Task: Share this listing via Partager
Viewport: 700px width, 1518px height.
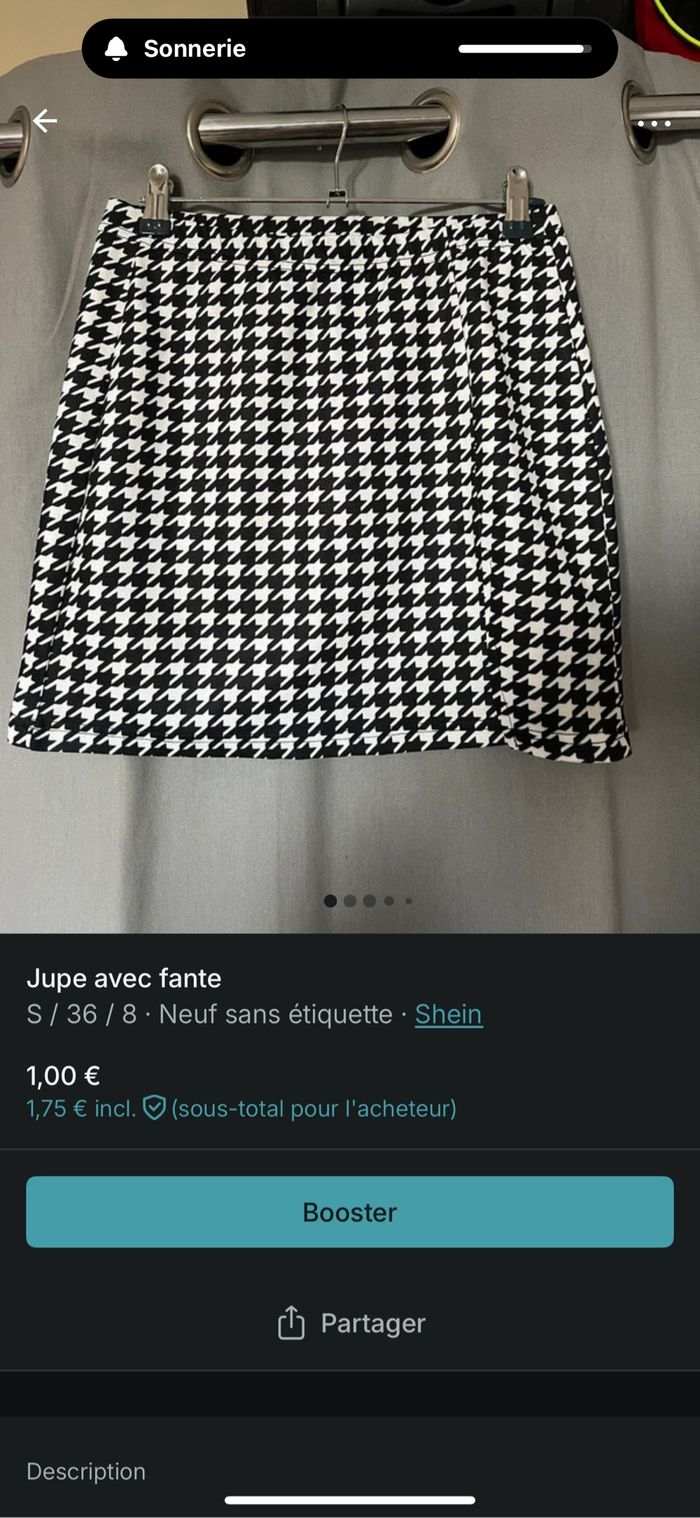Action: 350,1323
